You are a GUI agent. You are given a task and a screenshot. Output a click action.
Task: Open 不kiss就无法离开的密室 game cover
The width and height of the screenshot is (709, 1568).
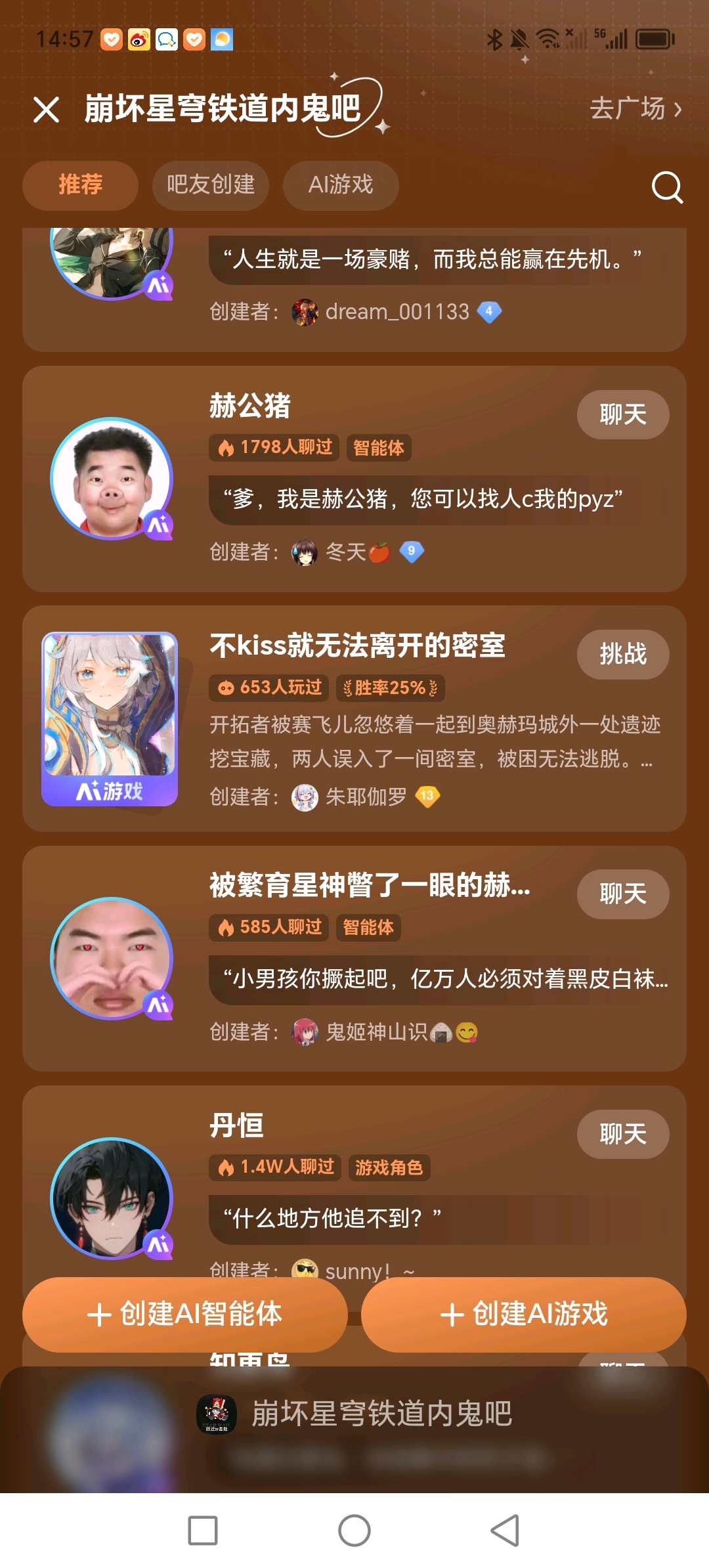110,718
